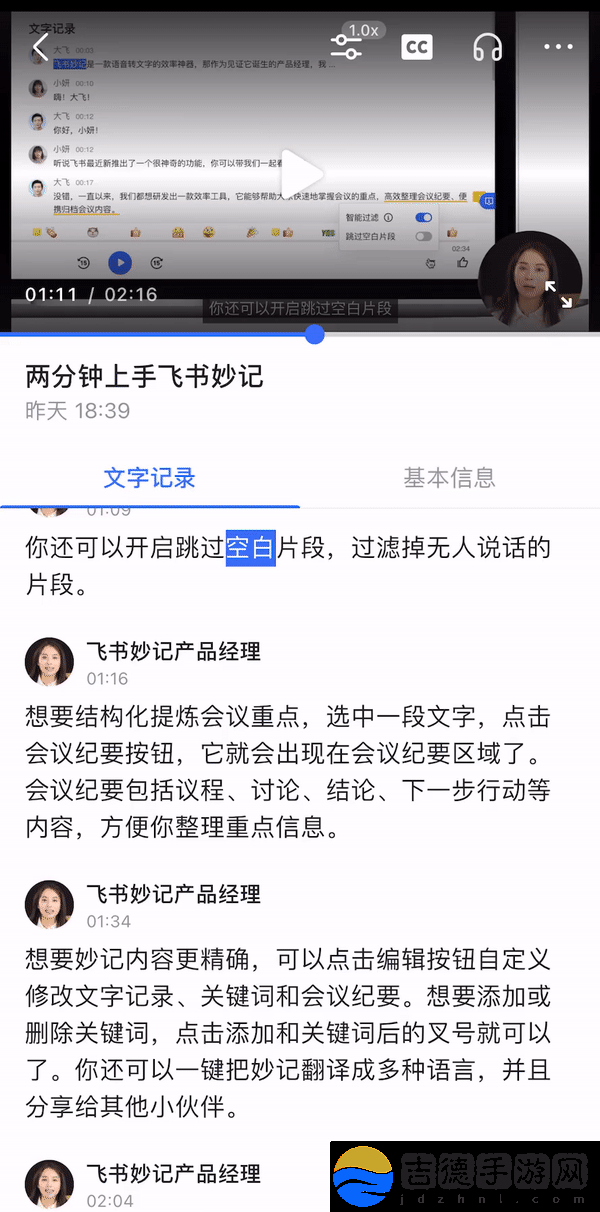
Task: Tap the video progress slider handle
Action: point(314,334)
